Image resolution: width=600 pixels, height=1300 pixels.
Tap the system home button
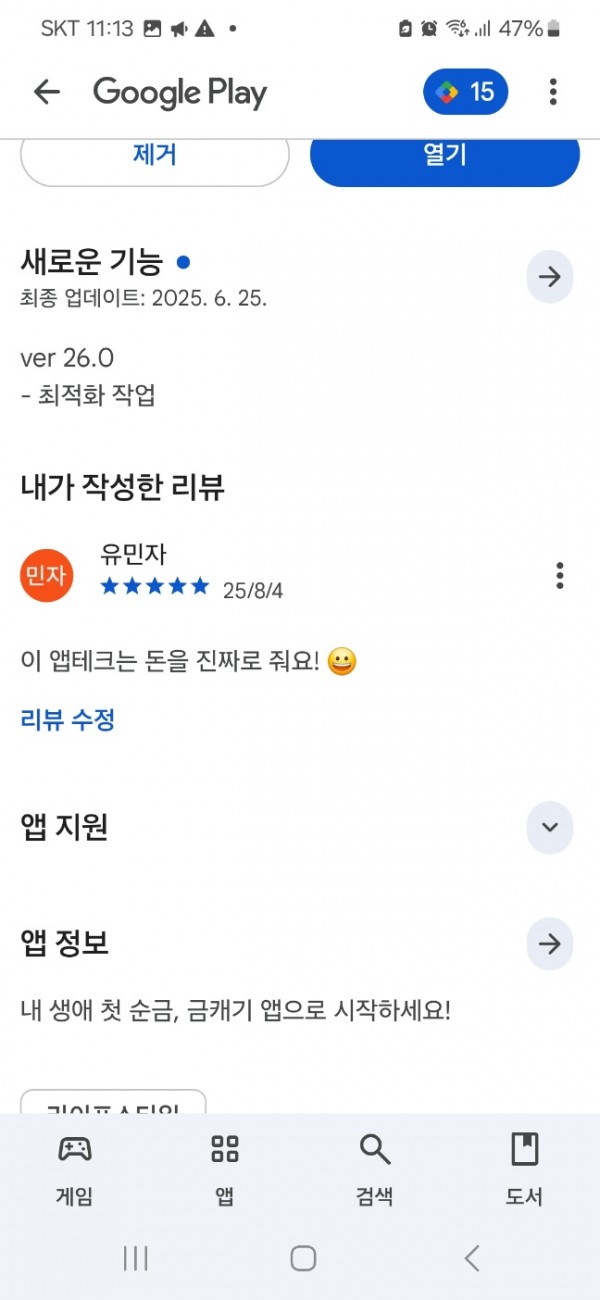(x=303, y=1258)
